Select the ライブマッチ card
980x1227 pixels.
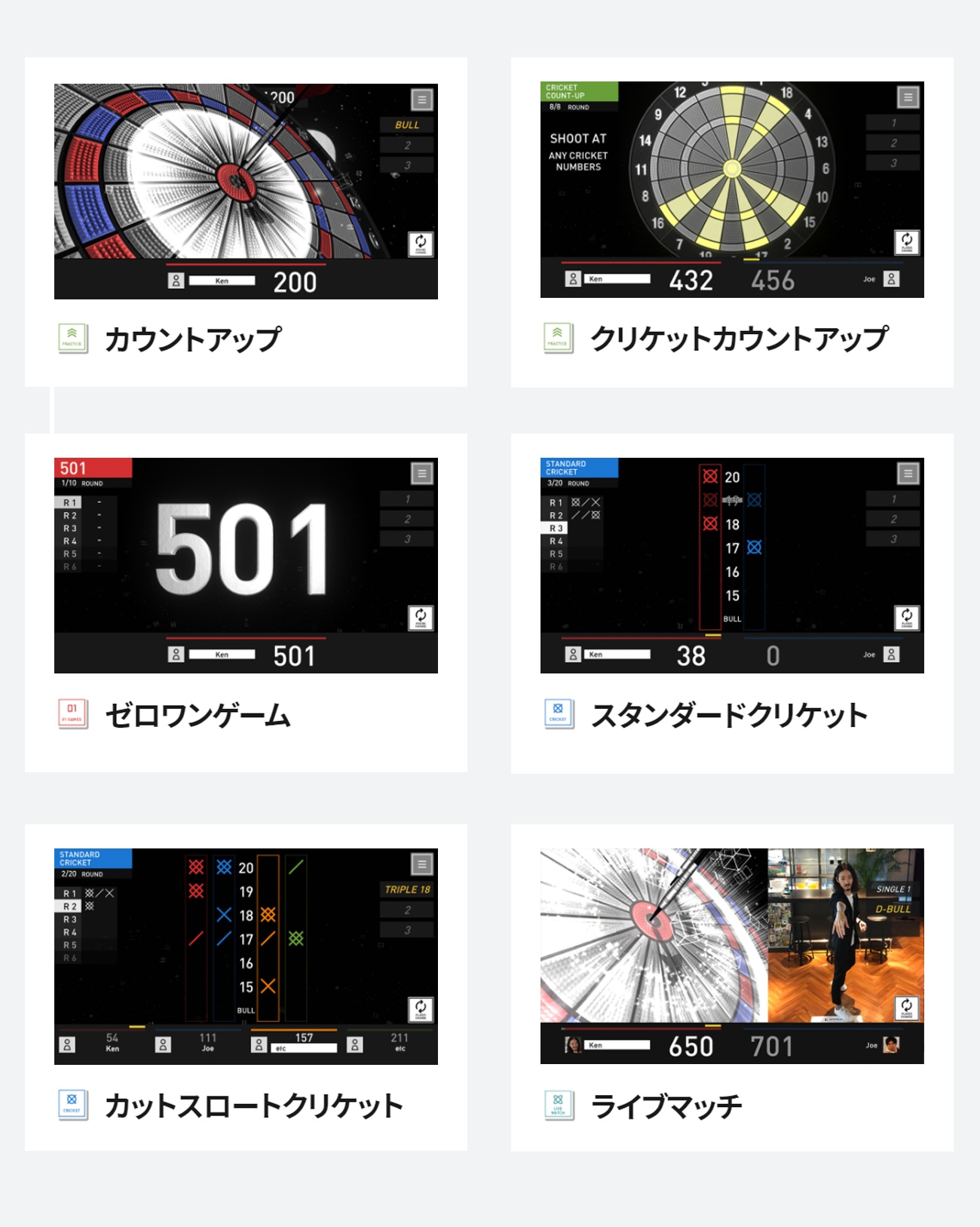(732, 986)
